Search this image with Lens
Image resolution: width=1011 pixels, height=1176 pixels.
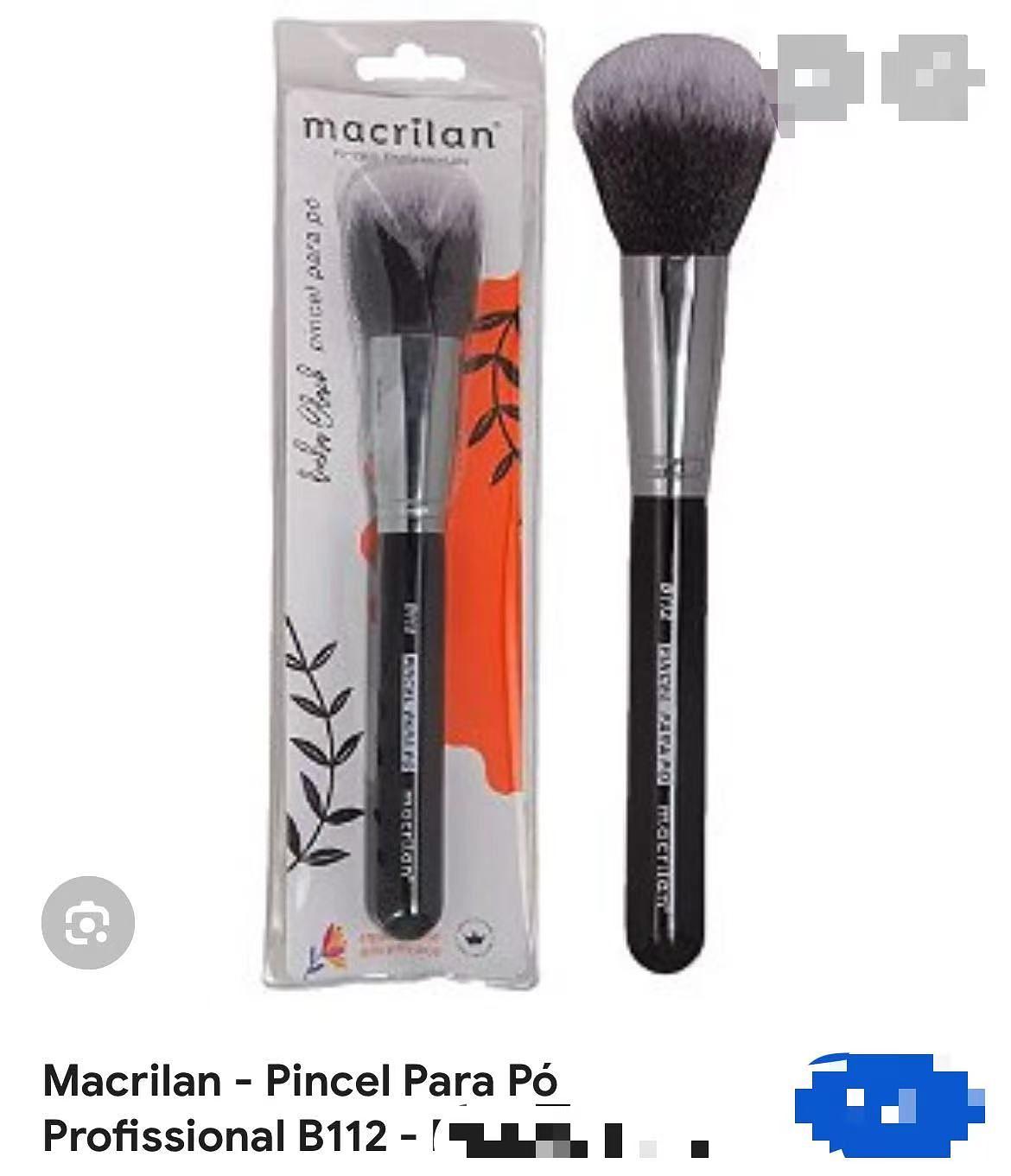(x=88, y=922)
